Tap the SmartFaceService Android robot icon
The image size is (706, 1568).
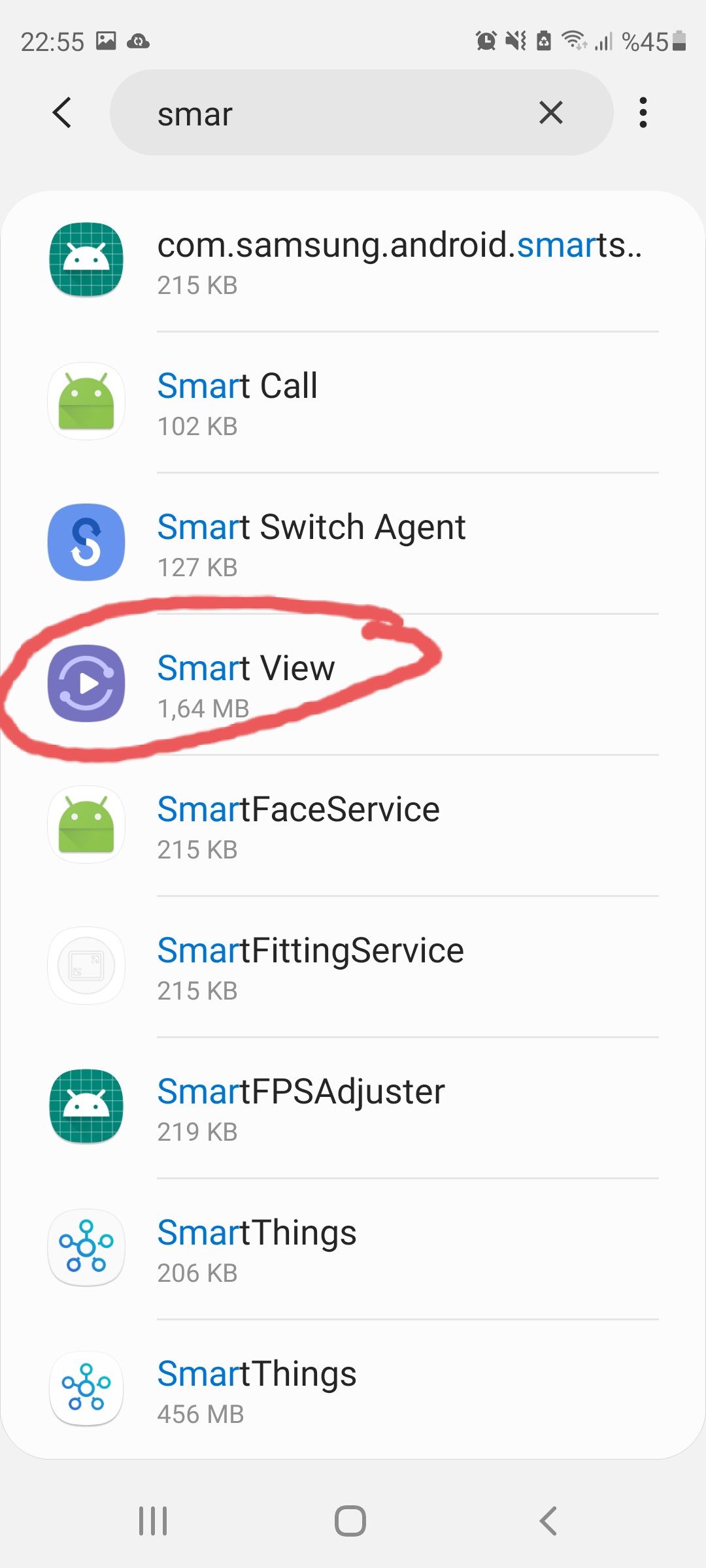coord(86,825)
